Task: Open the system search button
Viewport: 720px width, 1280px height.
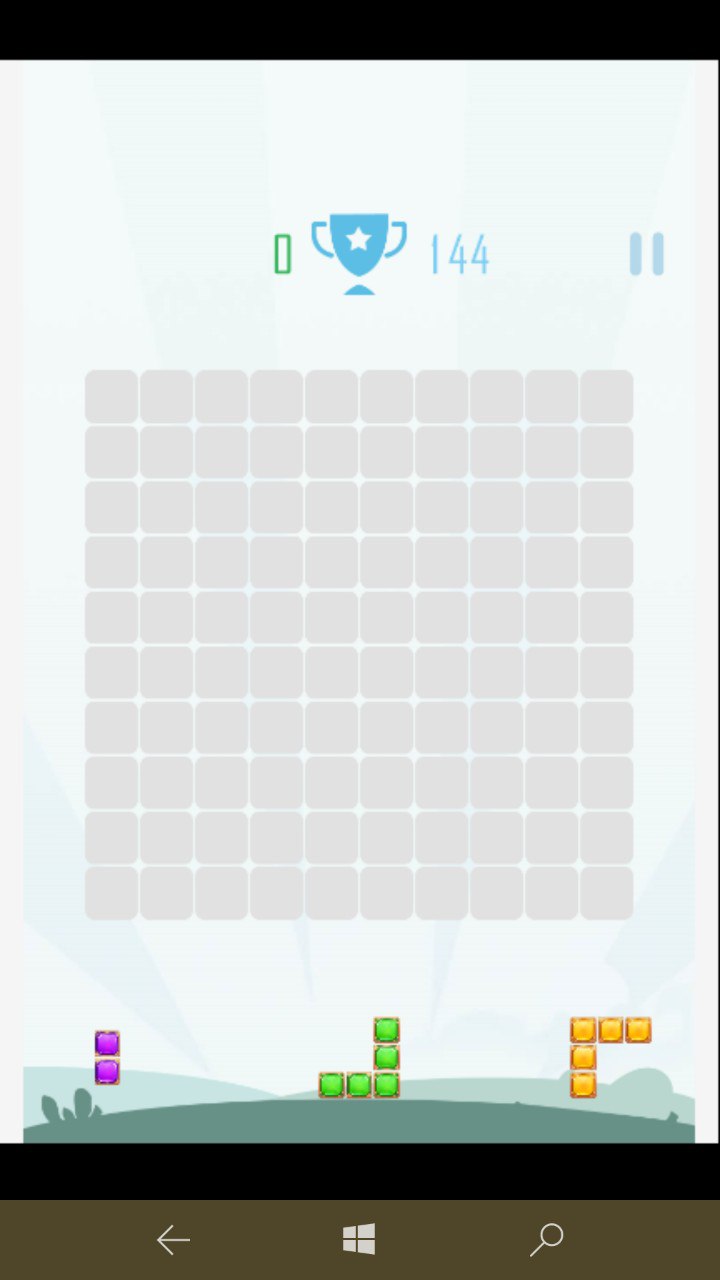Action: pyautogui.click(x=546, y=1240)
